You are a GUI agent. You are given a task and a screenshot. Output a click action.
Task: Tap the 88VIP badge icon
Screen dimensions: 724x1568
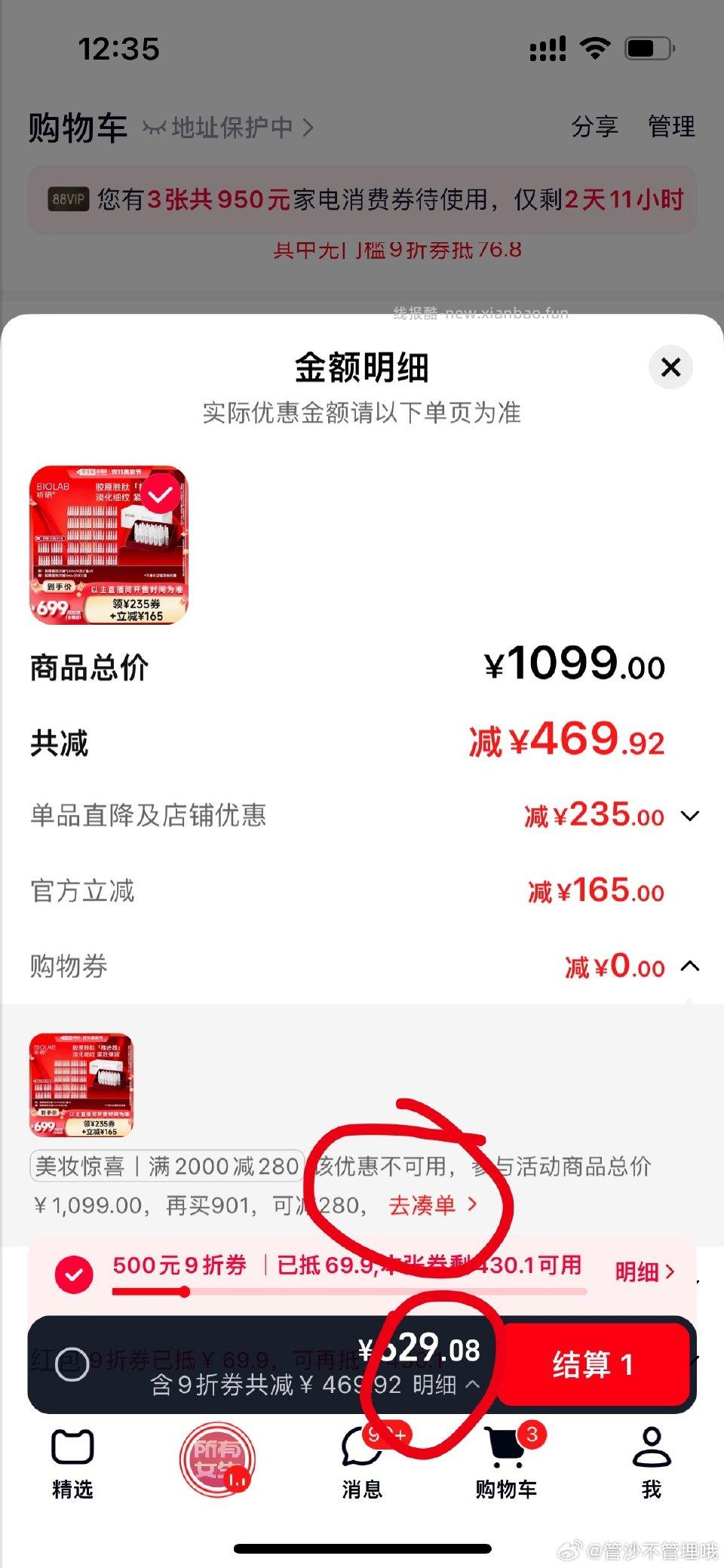[72, 198]
